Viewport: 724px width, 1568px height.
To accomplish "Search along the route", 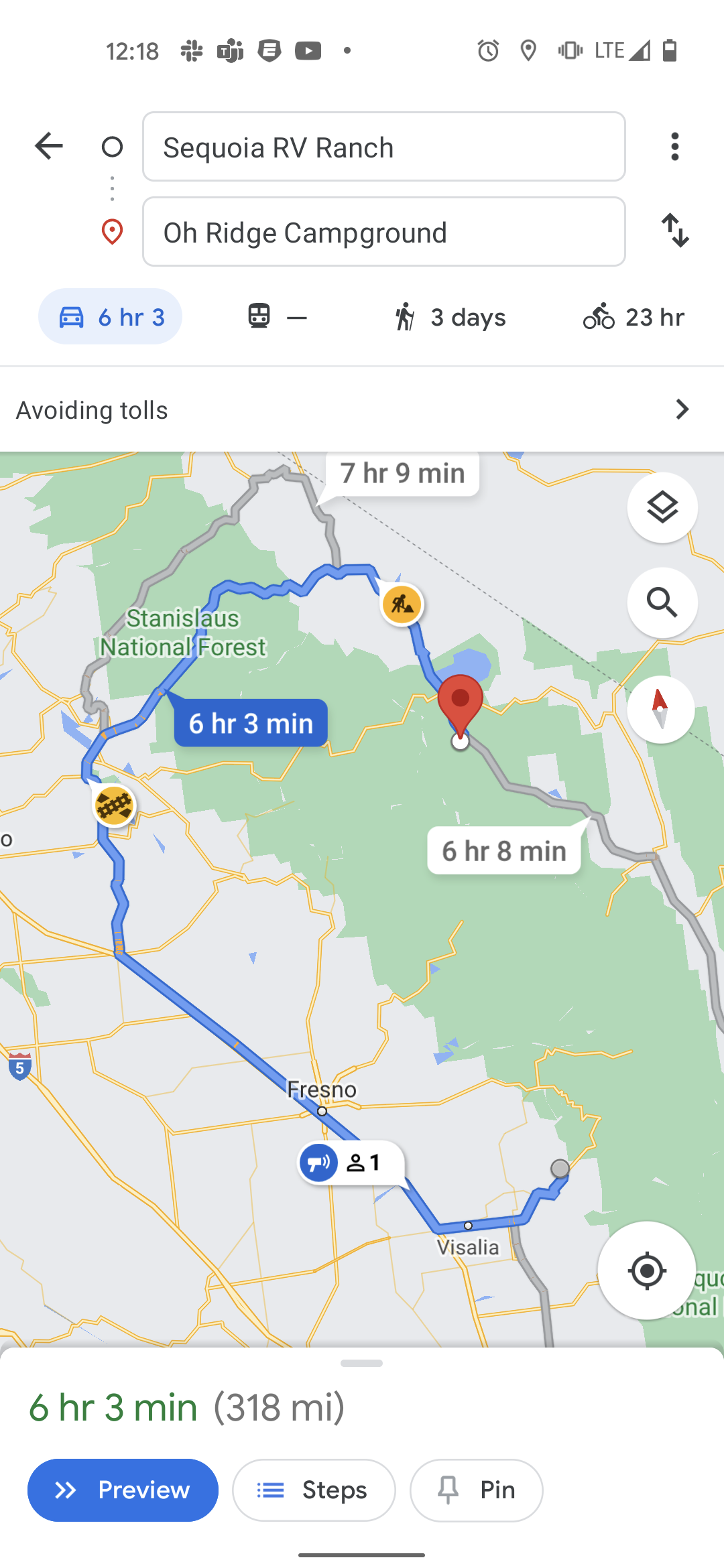I will tap(662, 602).
